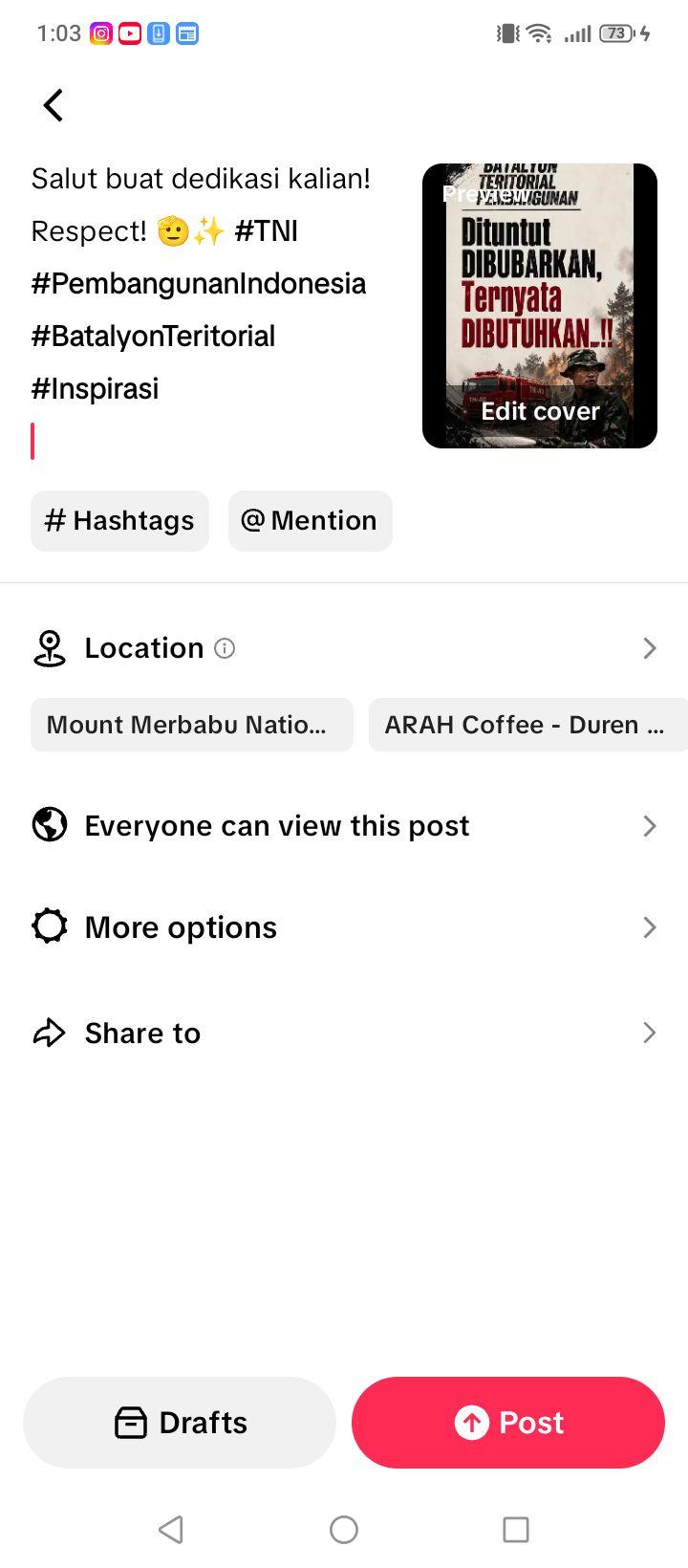
Task: Open the Location row
Action: click(x=344, y=648)
